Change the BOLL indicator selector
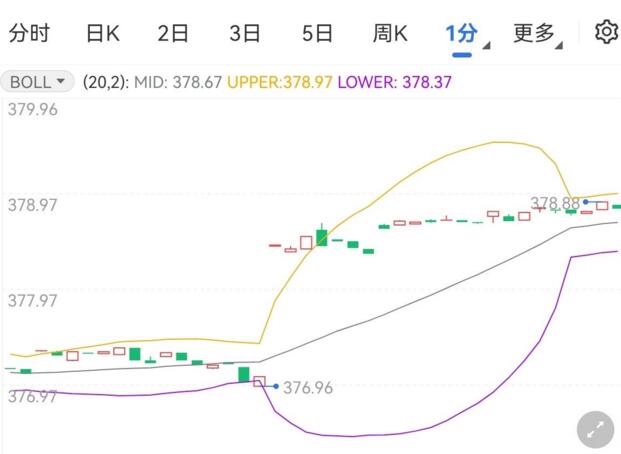Image resolution: width=621 pixels, height=454 pixels. 38,81
